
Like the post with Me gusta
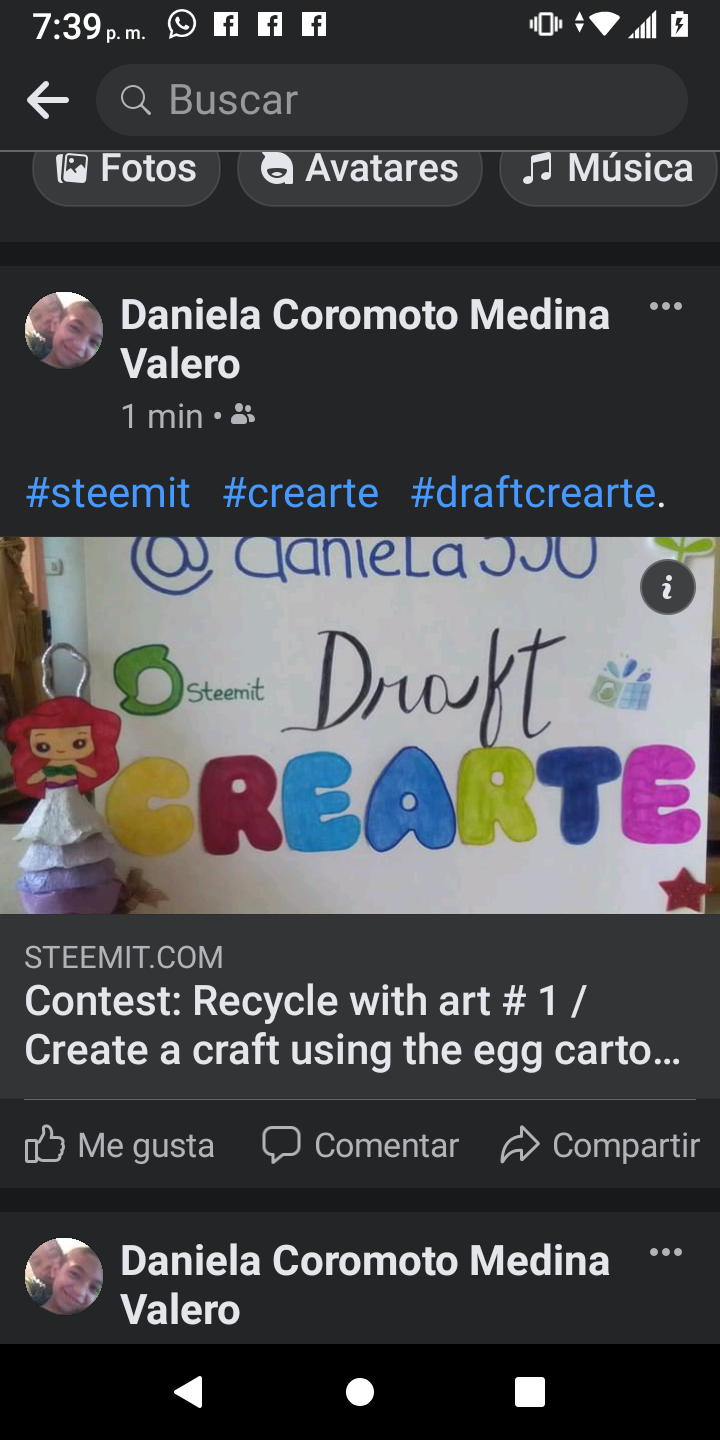tap(119, 1145)
